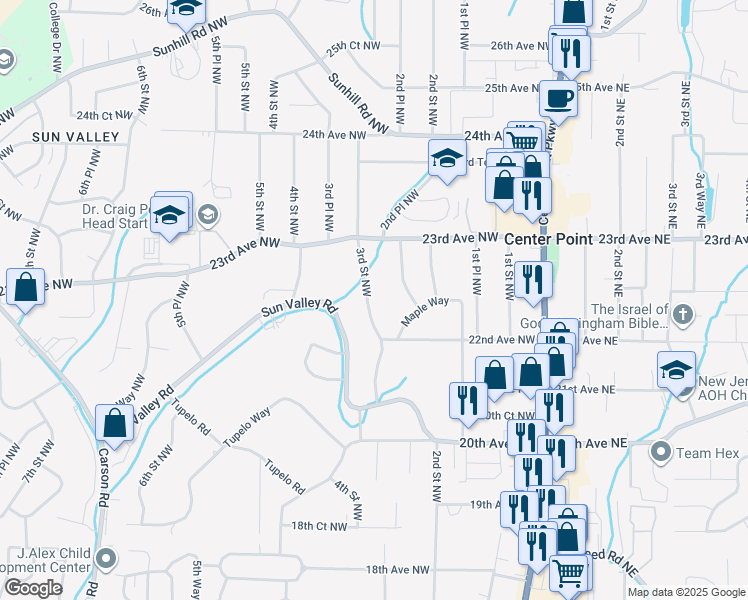748x600 pixels.
Task: Open the school marker near 24th Ave NW
Action: [x=447, y=158]
